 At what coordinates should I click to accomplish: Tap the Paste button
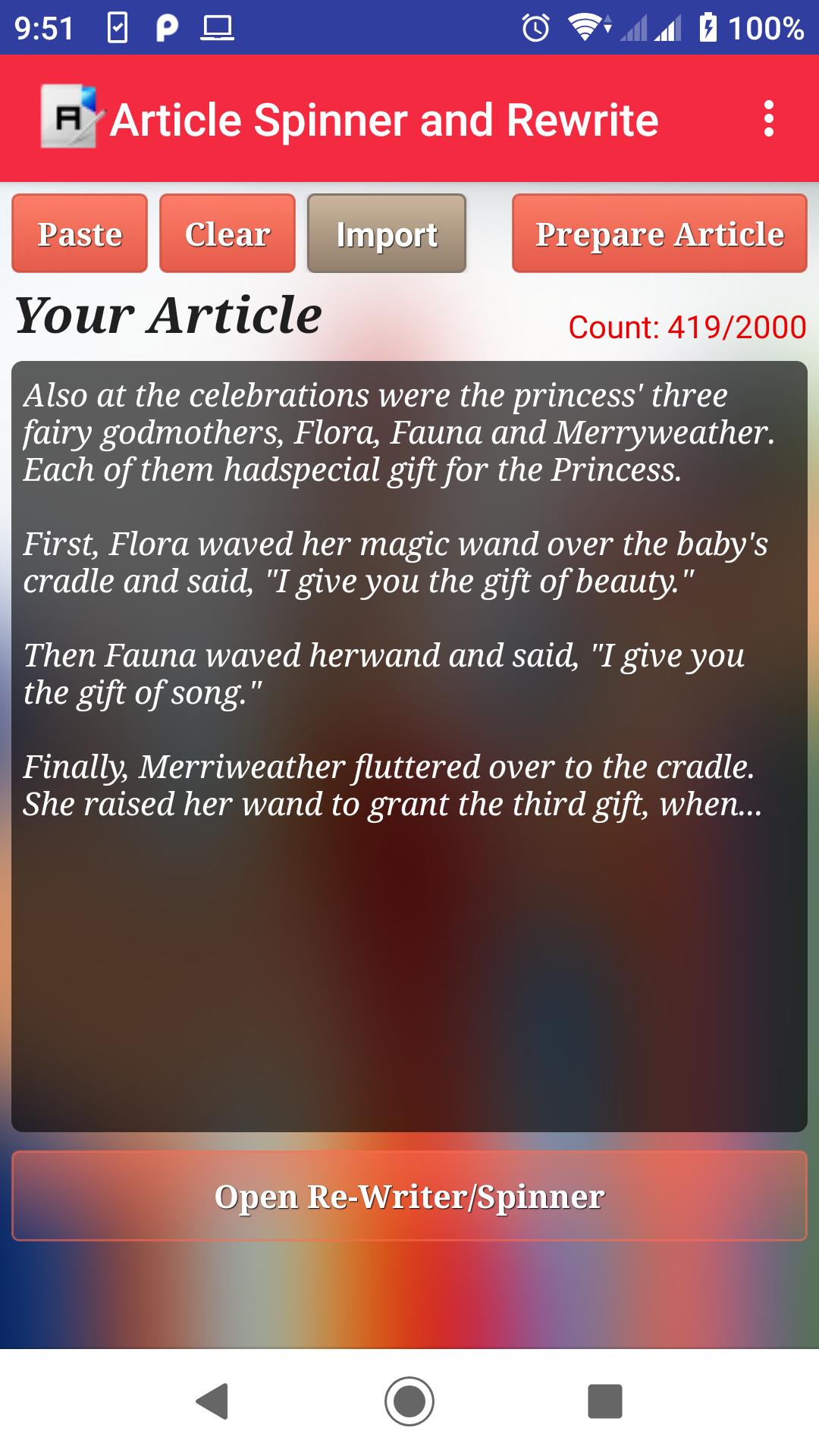click(80, 234)
